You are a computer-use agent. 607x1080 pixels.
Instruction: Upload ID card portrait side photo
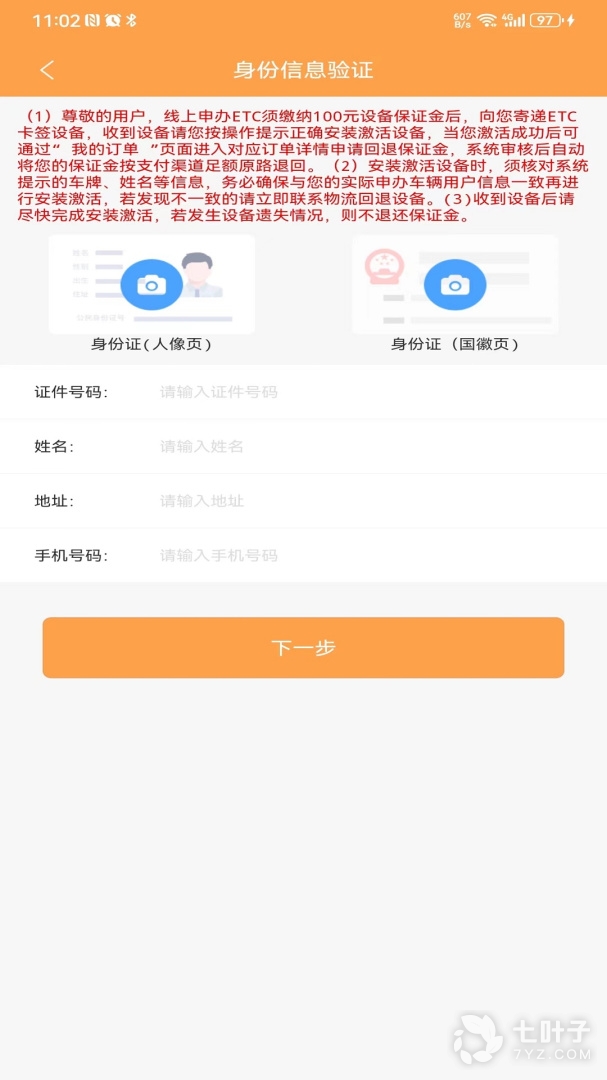(x=152, y=285)
